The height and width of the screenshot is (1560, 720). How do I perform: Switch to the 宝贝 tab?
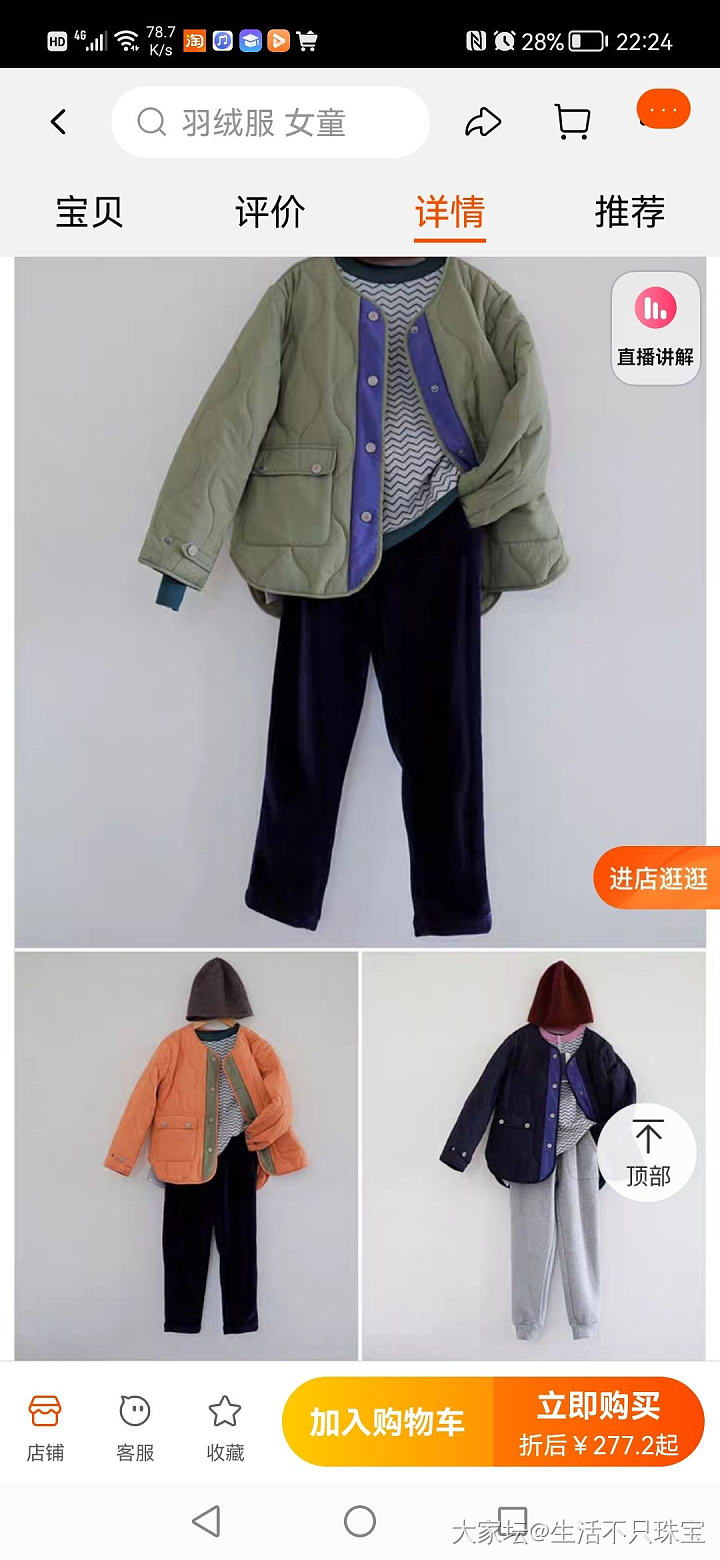coord(89,212)
